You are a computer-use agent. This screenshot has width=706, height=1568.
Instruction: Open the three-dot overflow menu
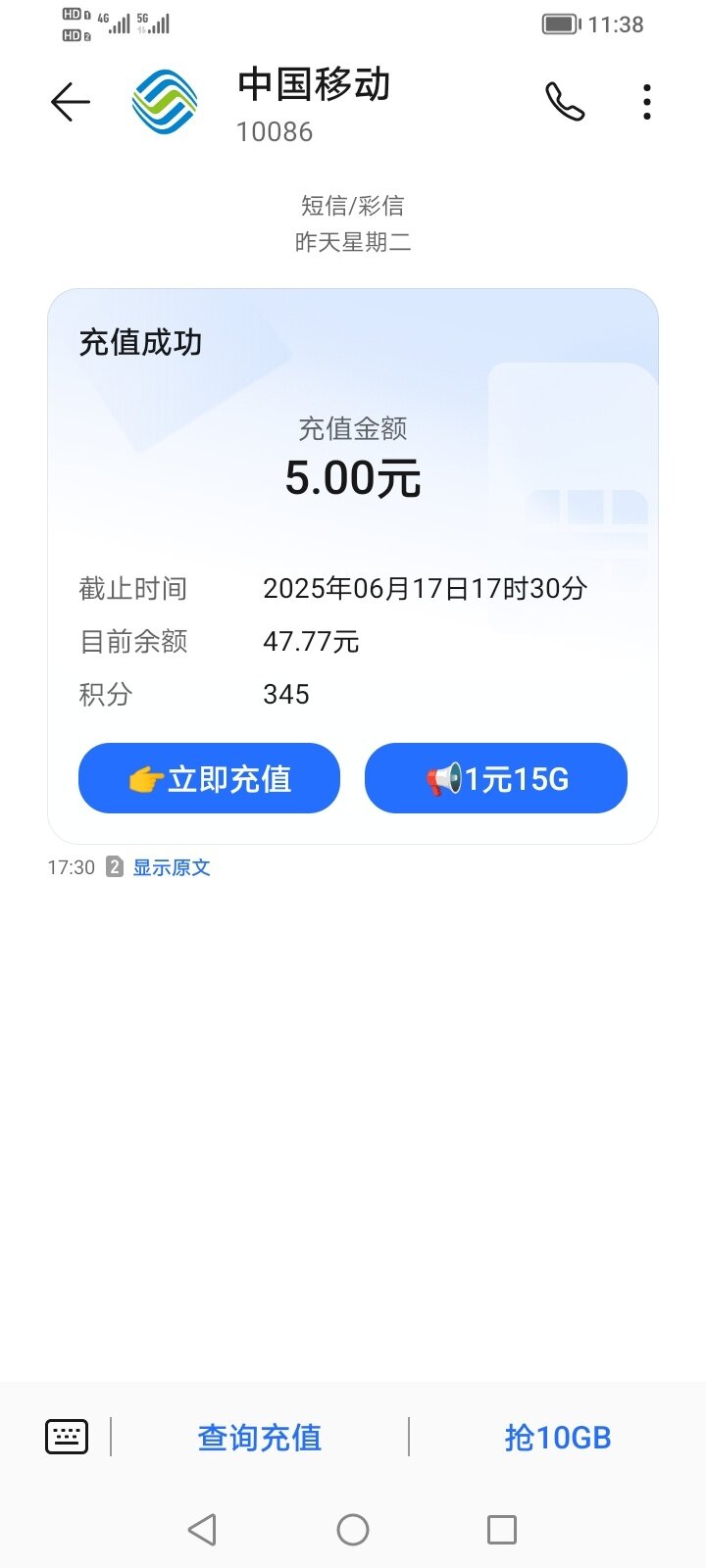pyautogui.click(x=647, y=102)
